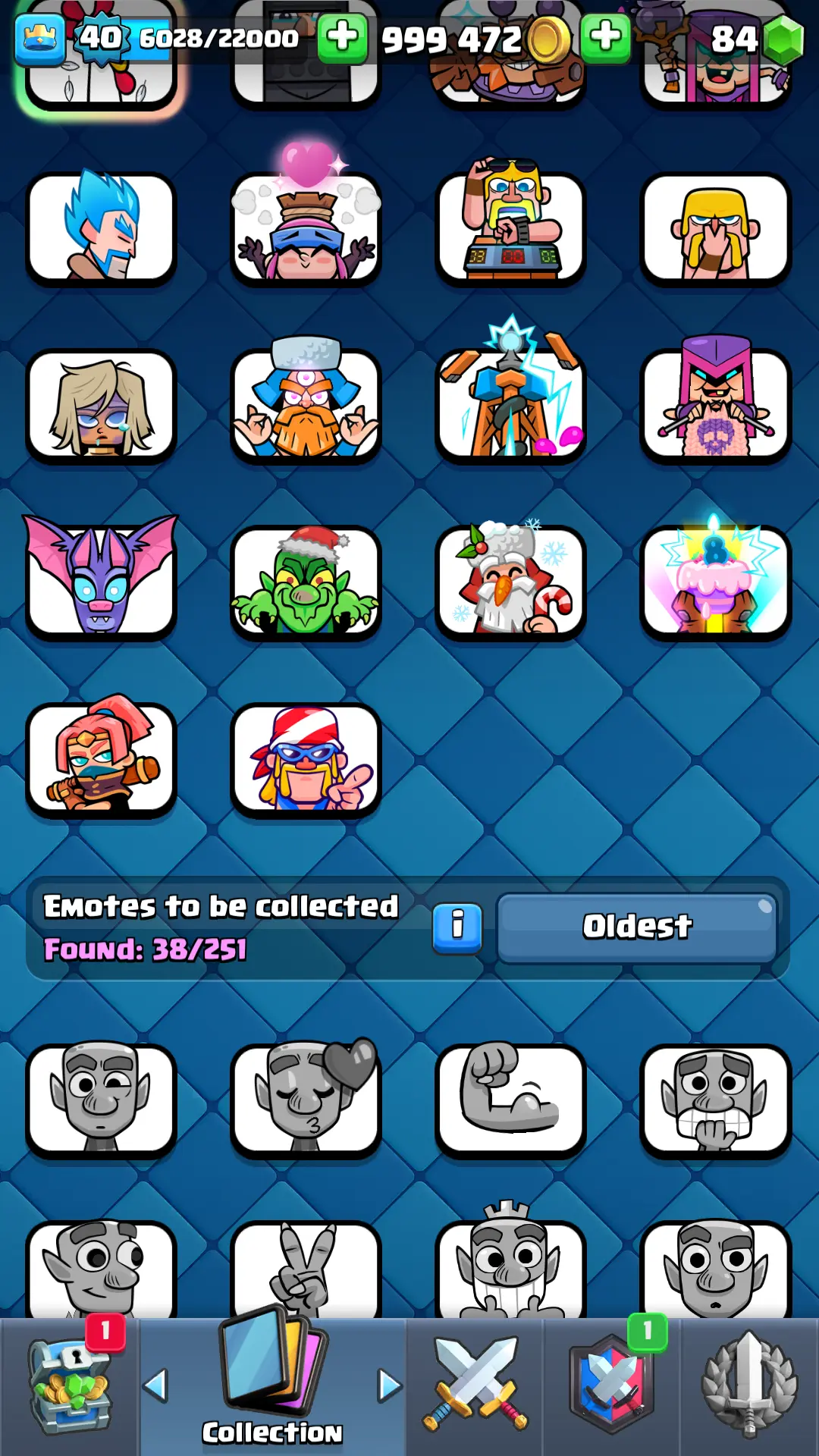819x1456 pixels.
Task: Go to next collection page with right arrow
Action: (389, 1386)
